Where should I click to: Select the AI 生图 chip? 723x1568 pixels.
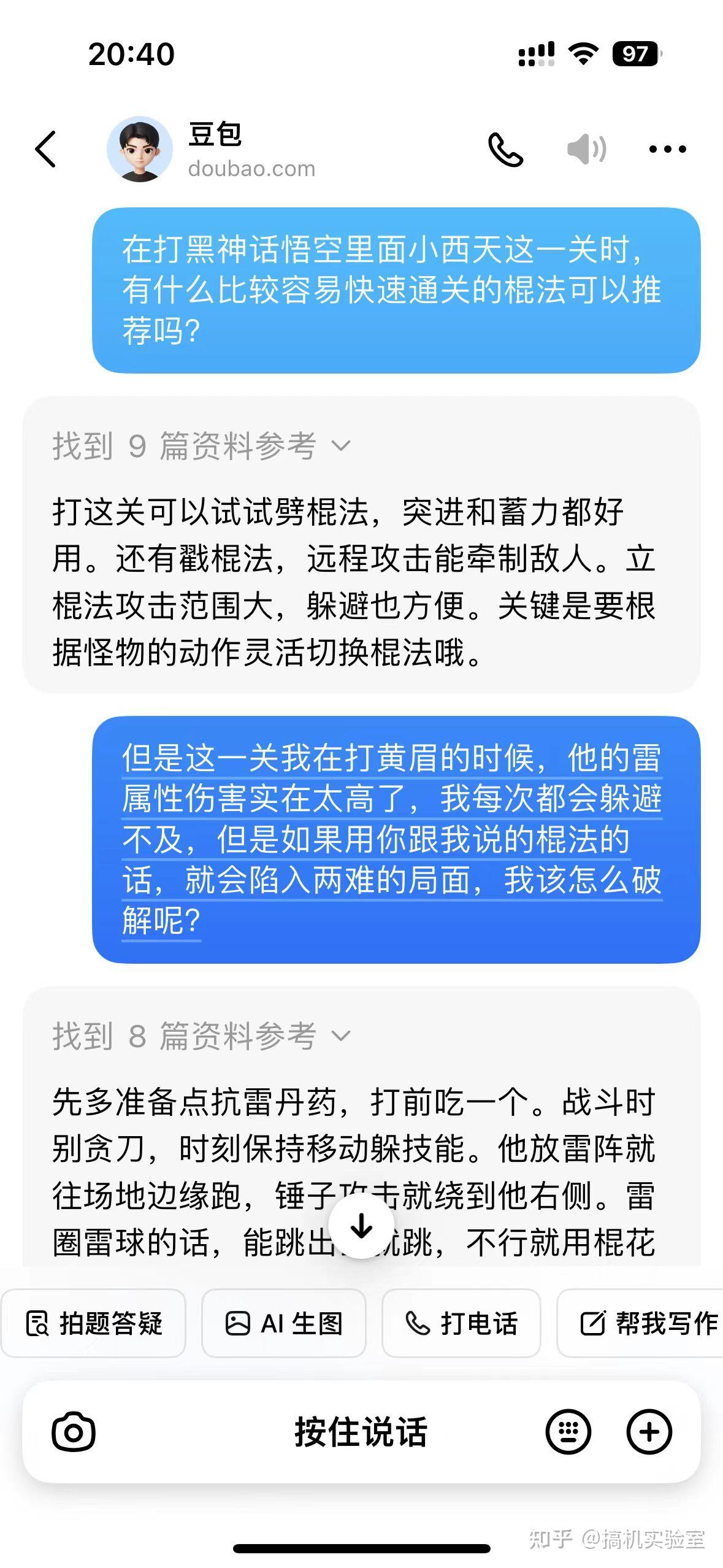click(x=284, y=1323)
